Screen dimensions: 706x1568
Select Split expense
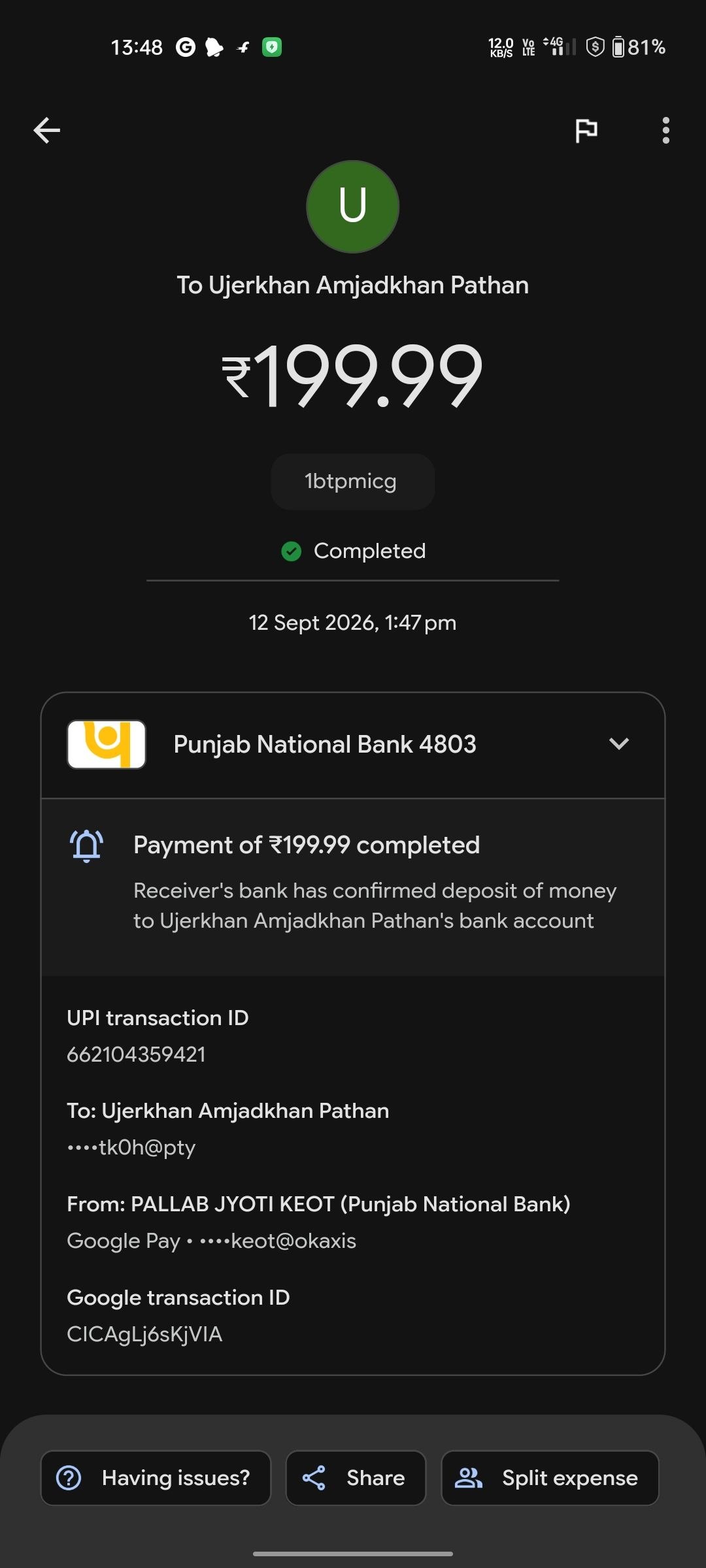pos(550,1478)
